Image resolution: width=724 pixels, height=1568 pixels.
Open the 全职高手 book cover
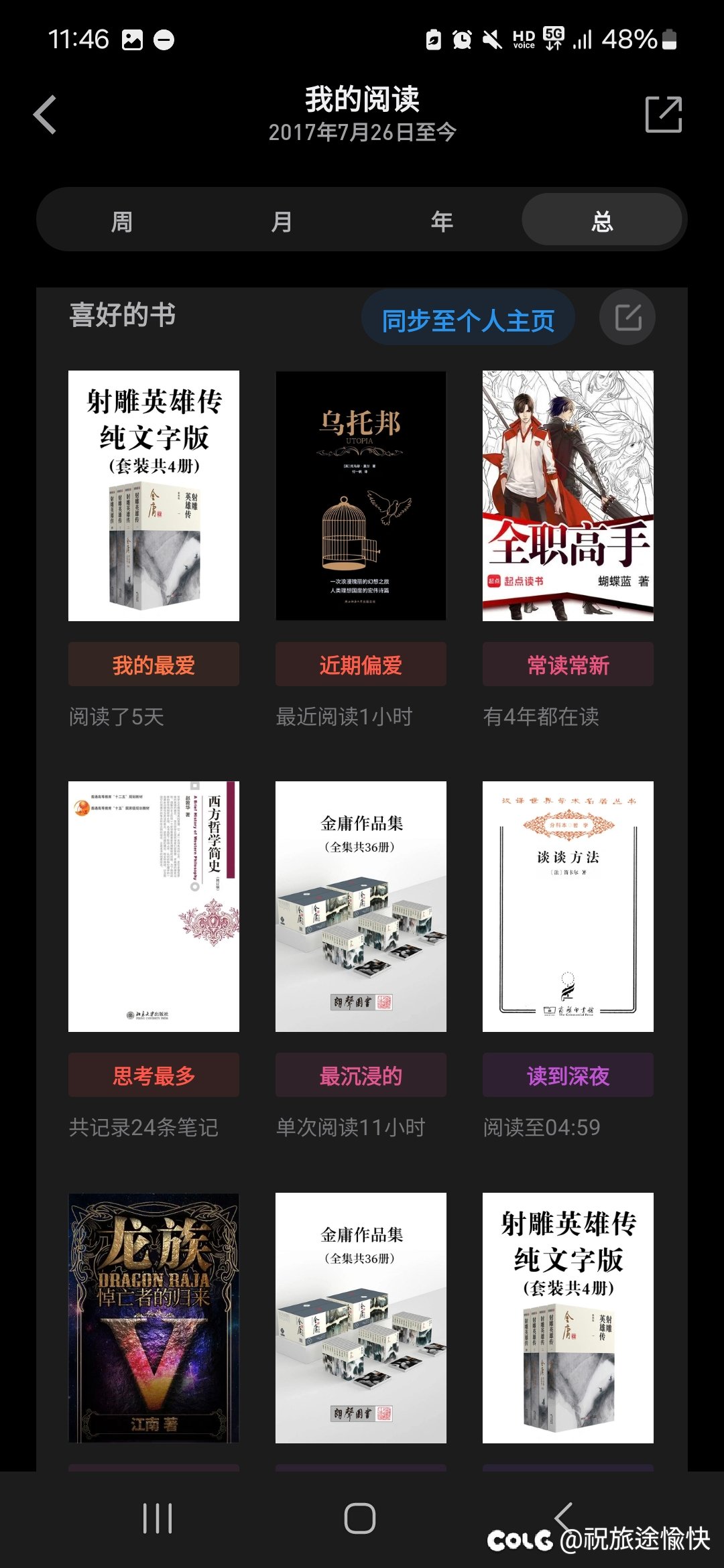tap(568, 496)
